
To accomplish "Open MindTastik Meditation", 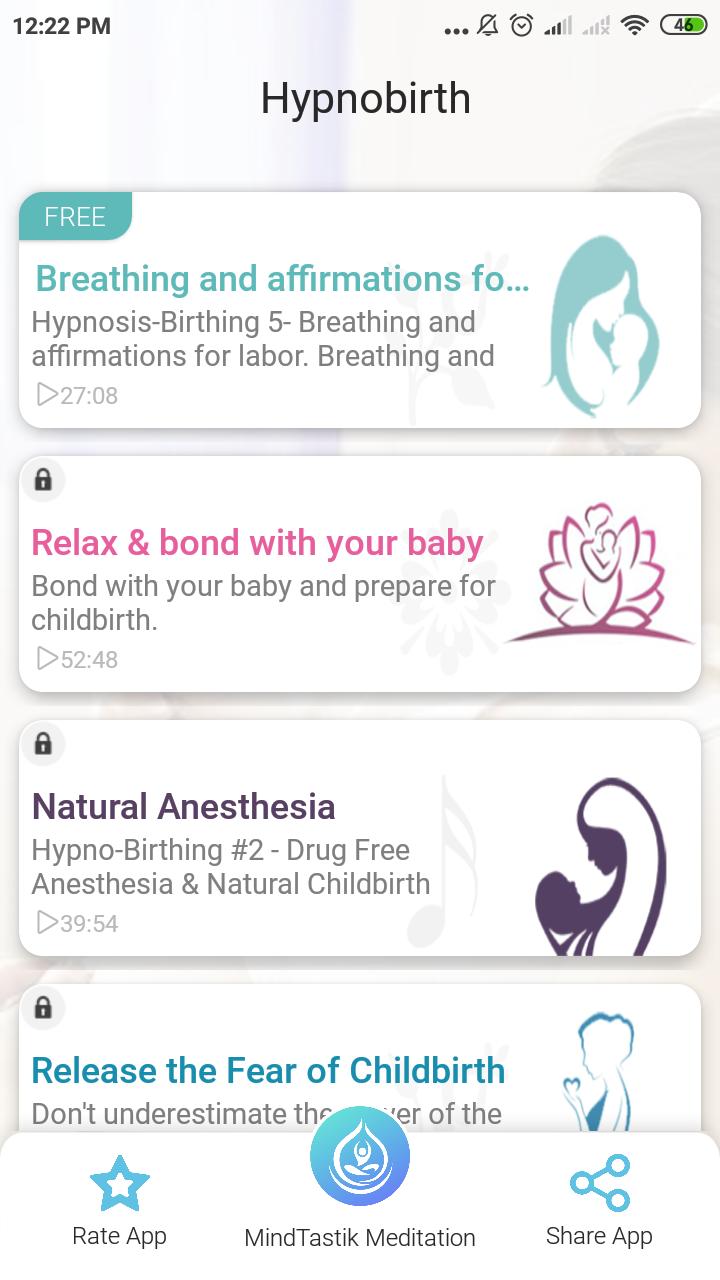I will (360, 1157).
